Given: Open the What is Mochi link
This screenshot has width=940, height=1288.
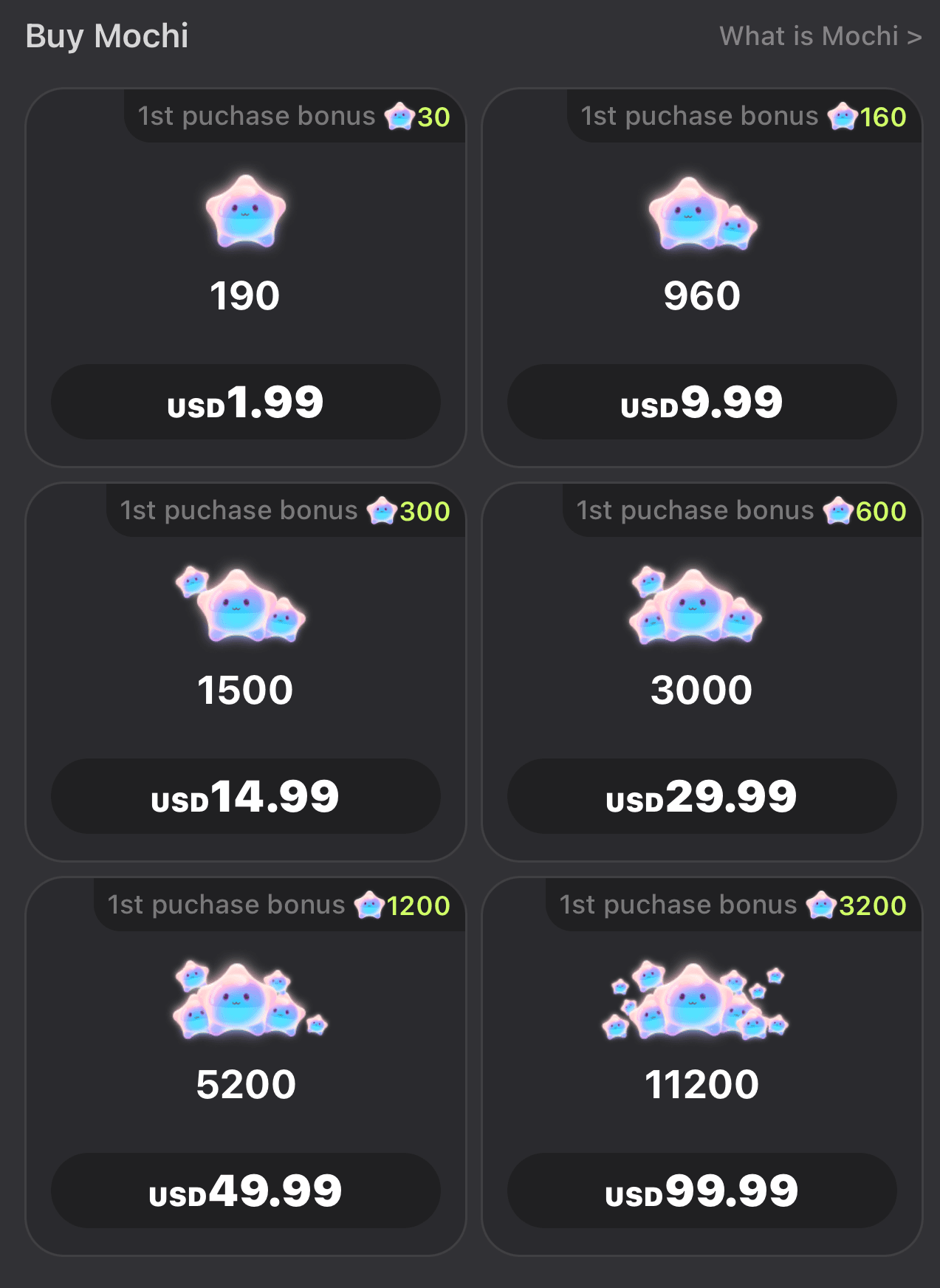Looking at the screenshot, I should tap(820, 36).
